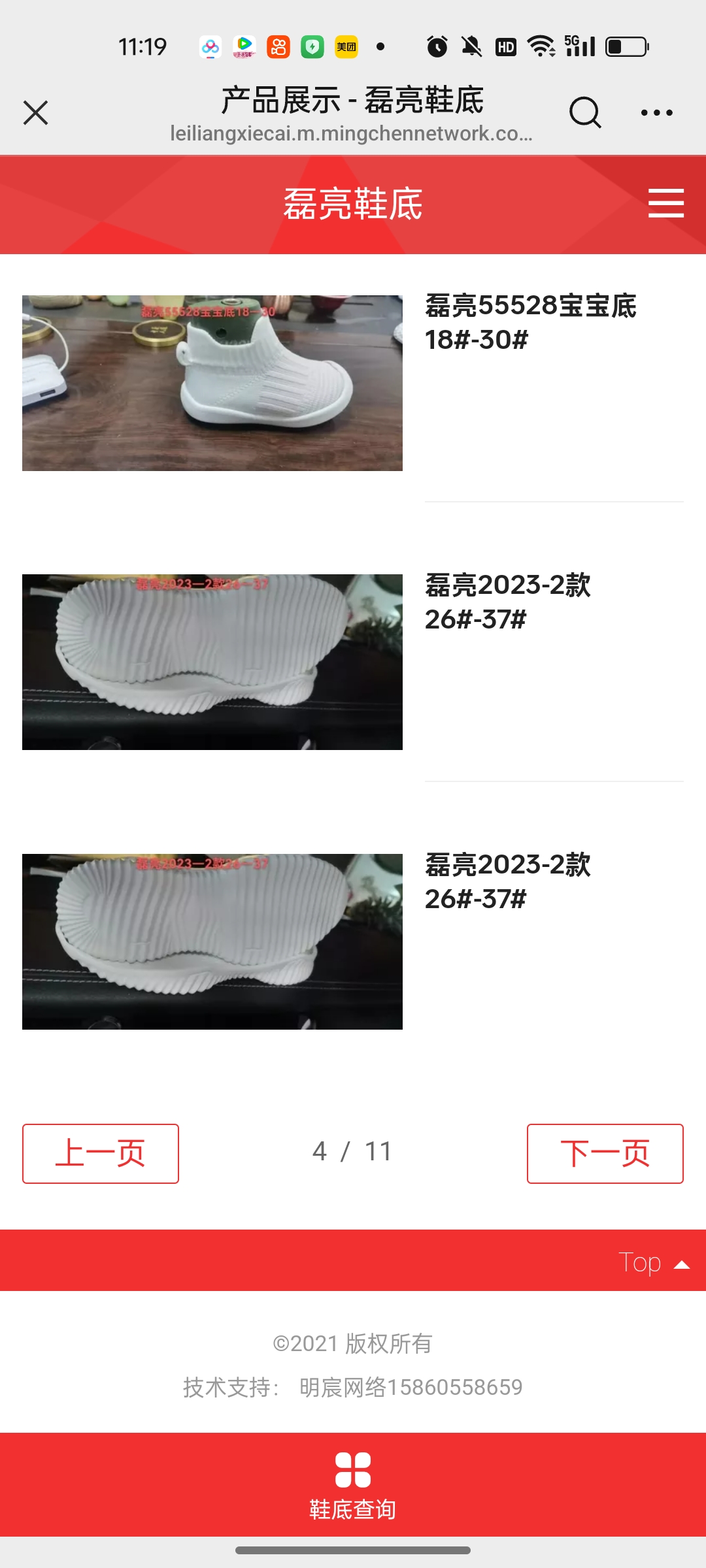
Task: Open the three-dot overflow menu
Action: point(656,112)
